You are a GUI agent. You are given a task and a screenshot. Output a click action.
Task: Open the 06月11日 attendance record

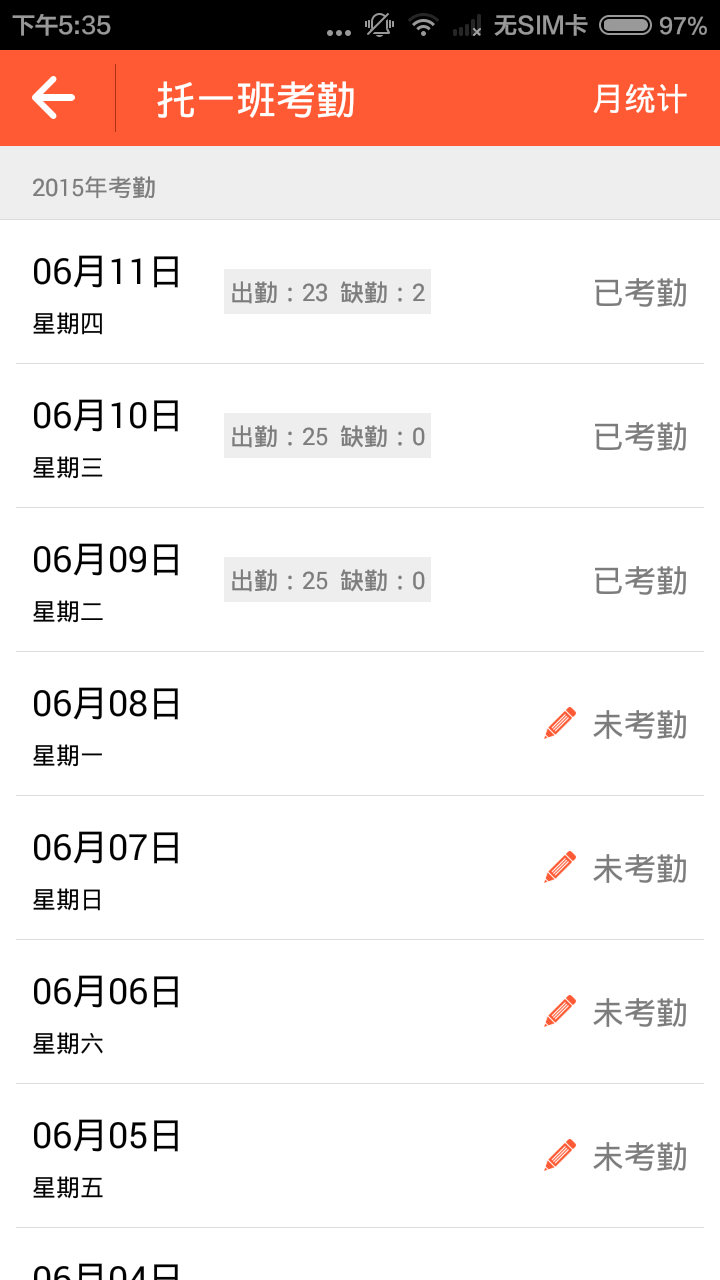360,292
